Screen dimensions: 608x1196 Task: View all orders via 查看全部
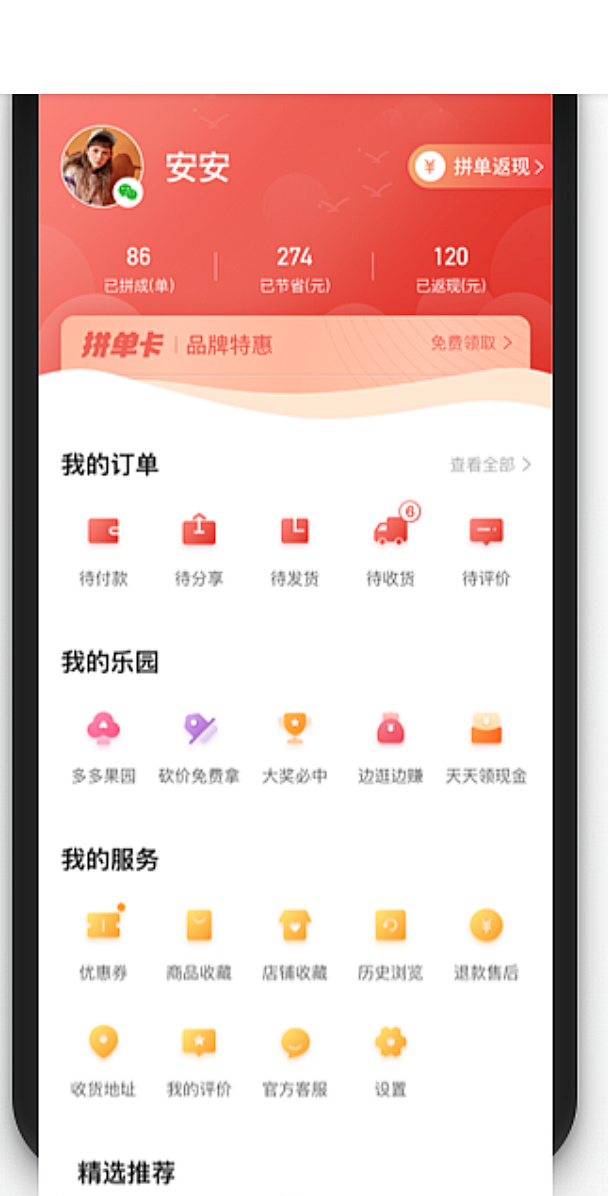click(490, 465)
